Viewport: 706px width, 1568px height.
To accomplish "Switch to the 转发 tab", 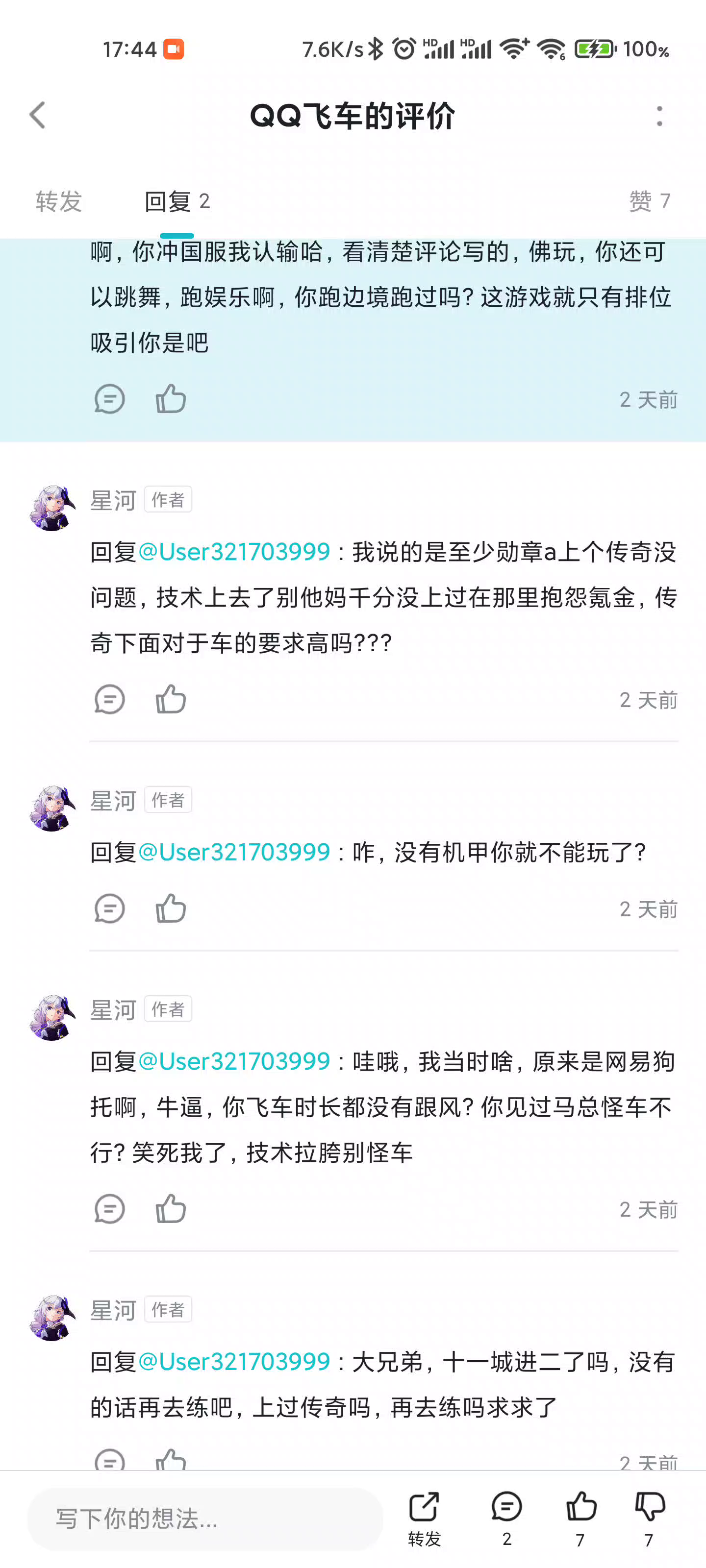I will click(x=58, y=201).
